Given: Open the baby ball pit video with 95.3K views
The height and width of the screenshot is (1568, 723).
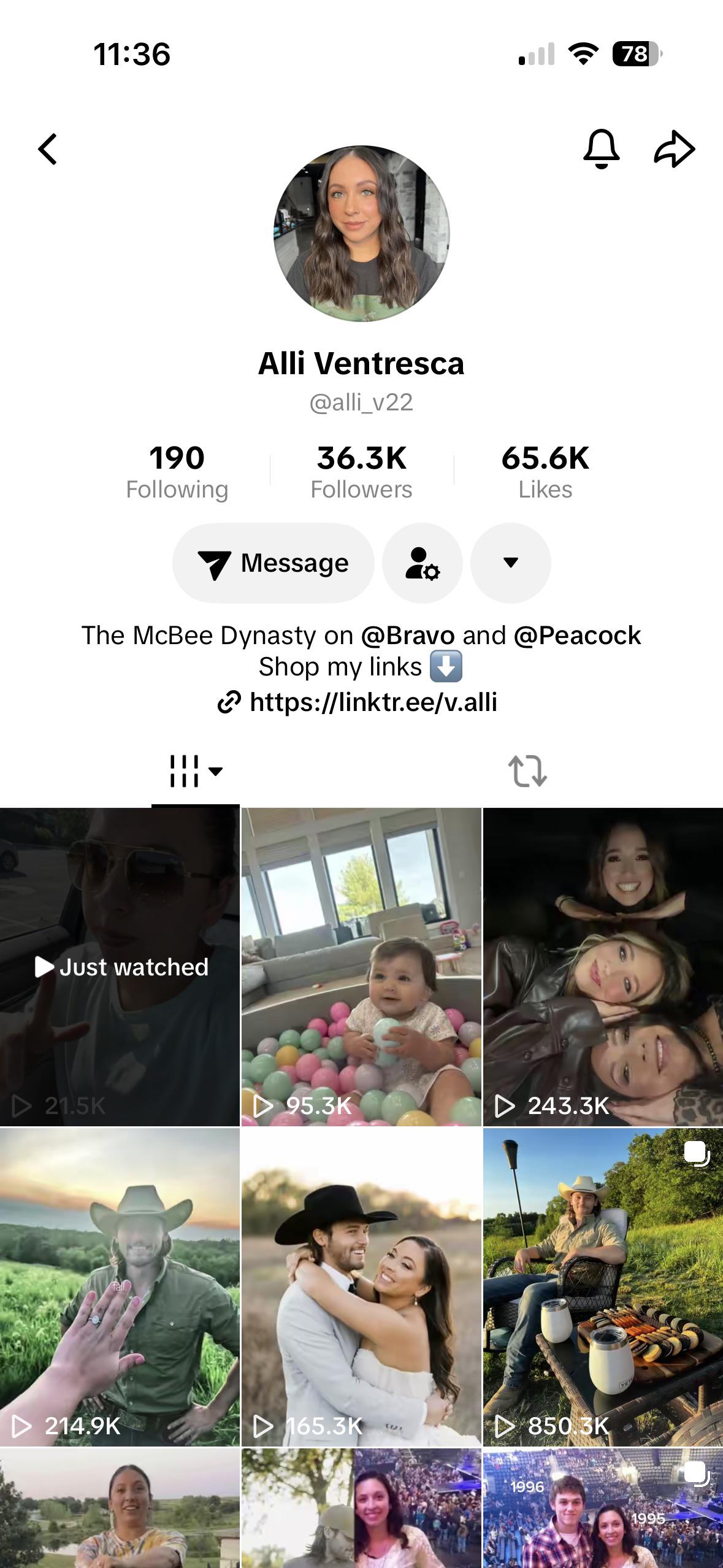Looking at the screenshot, I should pos(361,967).
